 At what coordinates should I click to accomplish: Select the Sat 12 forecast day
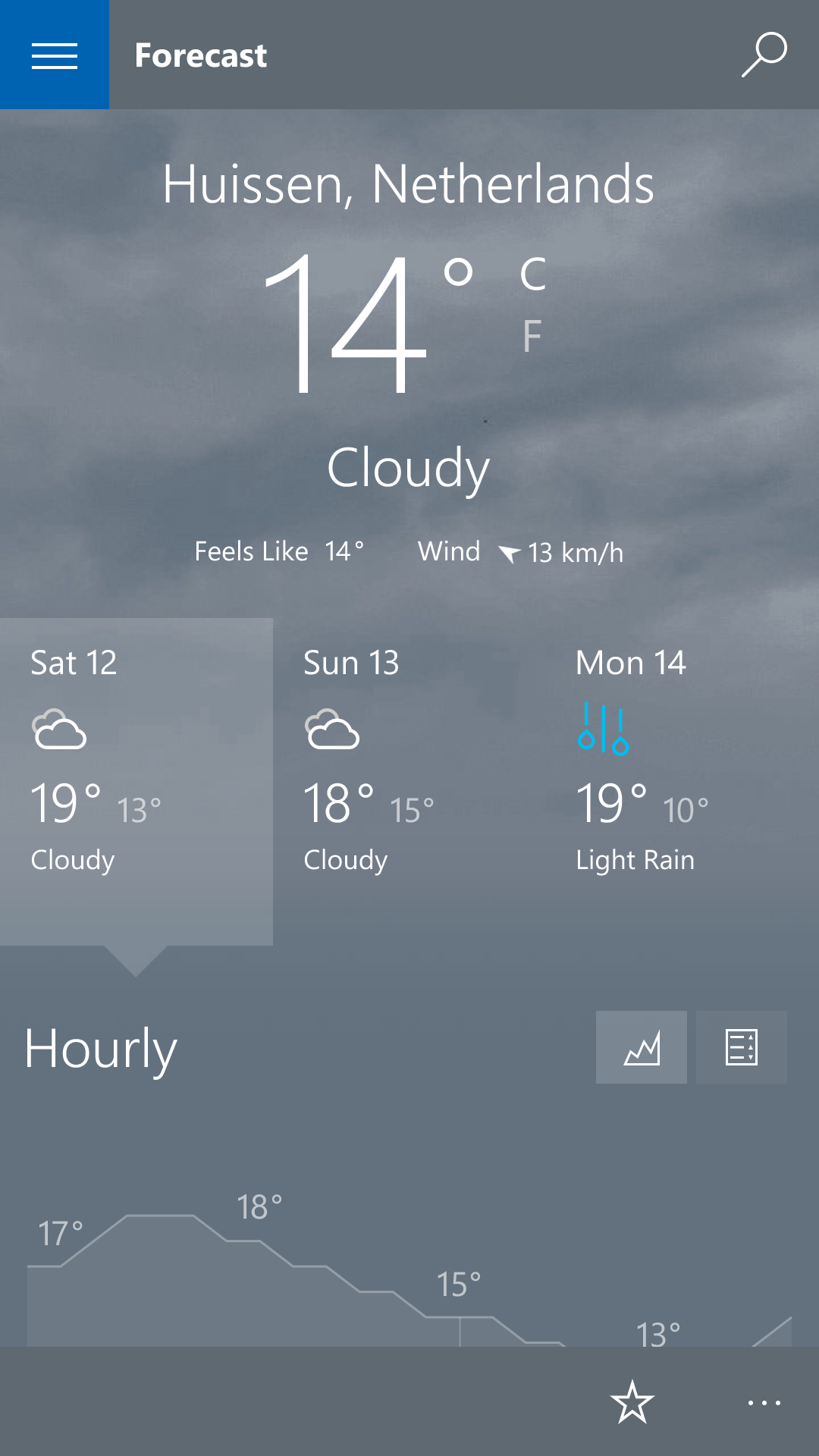click(136, 782)
